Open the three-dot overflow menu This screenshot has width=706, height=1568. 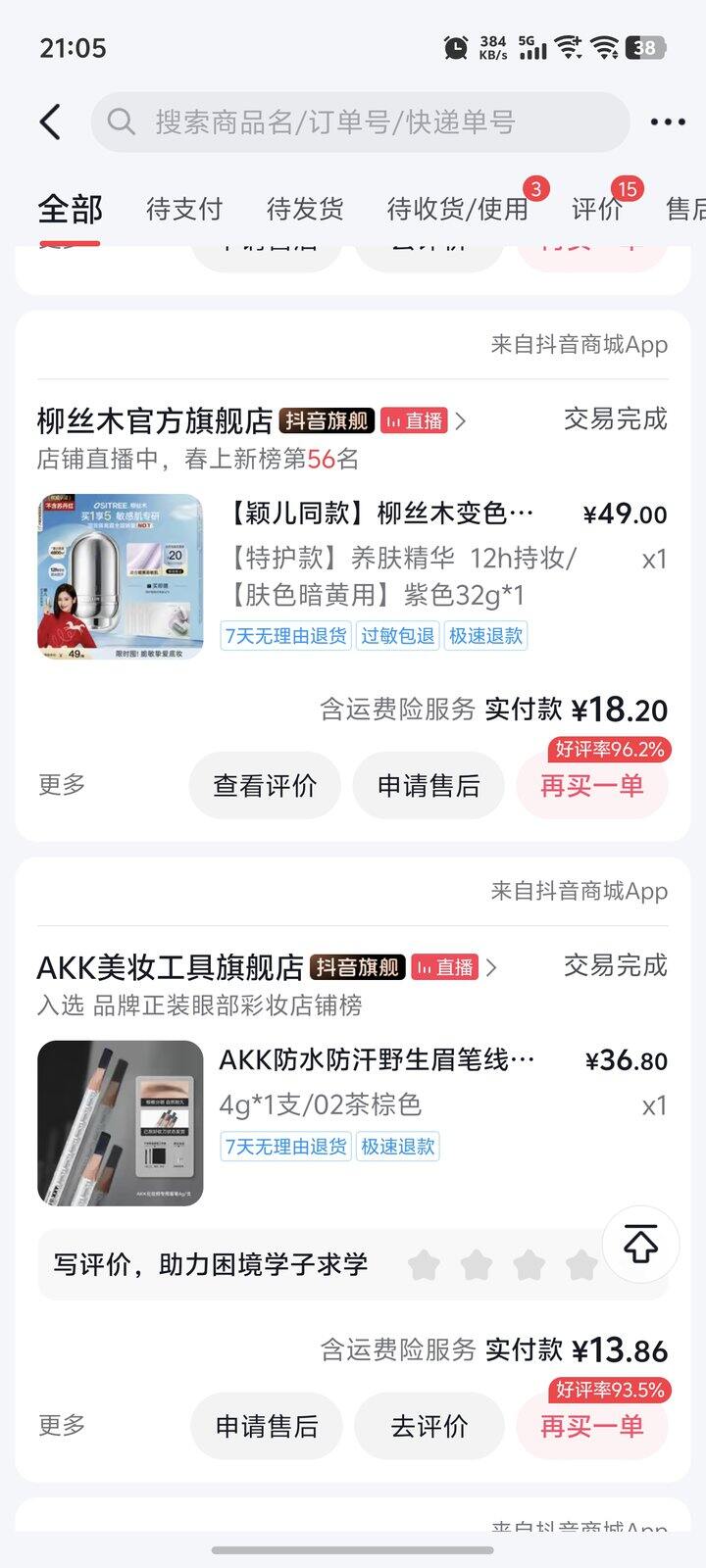click(667, 122)
